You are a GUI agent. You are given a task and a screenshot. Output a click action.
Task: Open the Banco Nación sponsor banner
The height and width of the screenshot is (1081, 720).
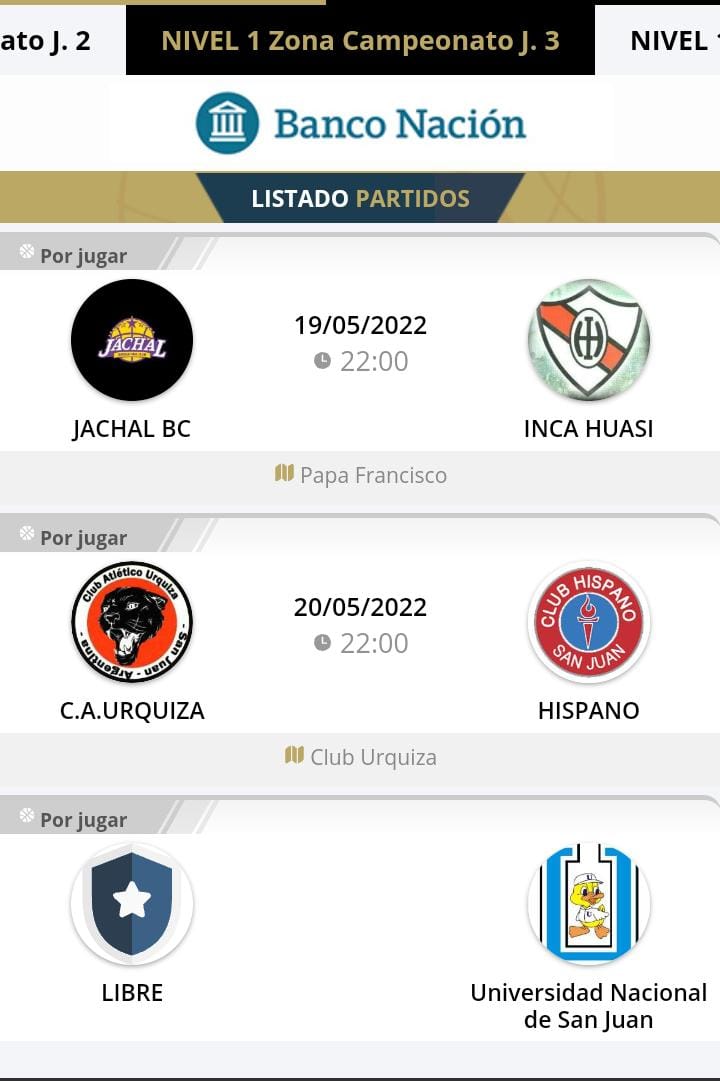click(x=360, y=124)
